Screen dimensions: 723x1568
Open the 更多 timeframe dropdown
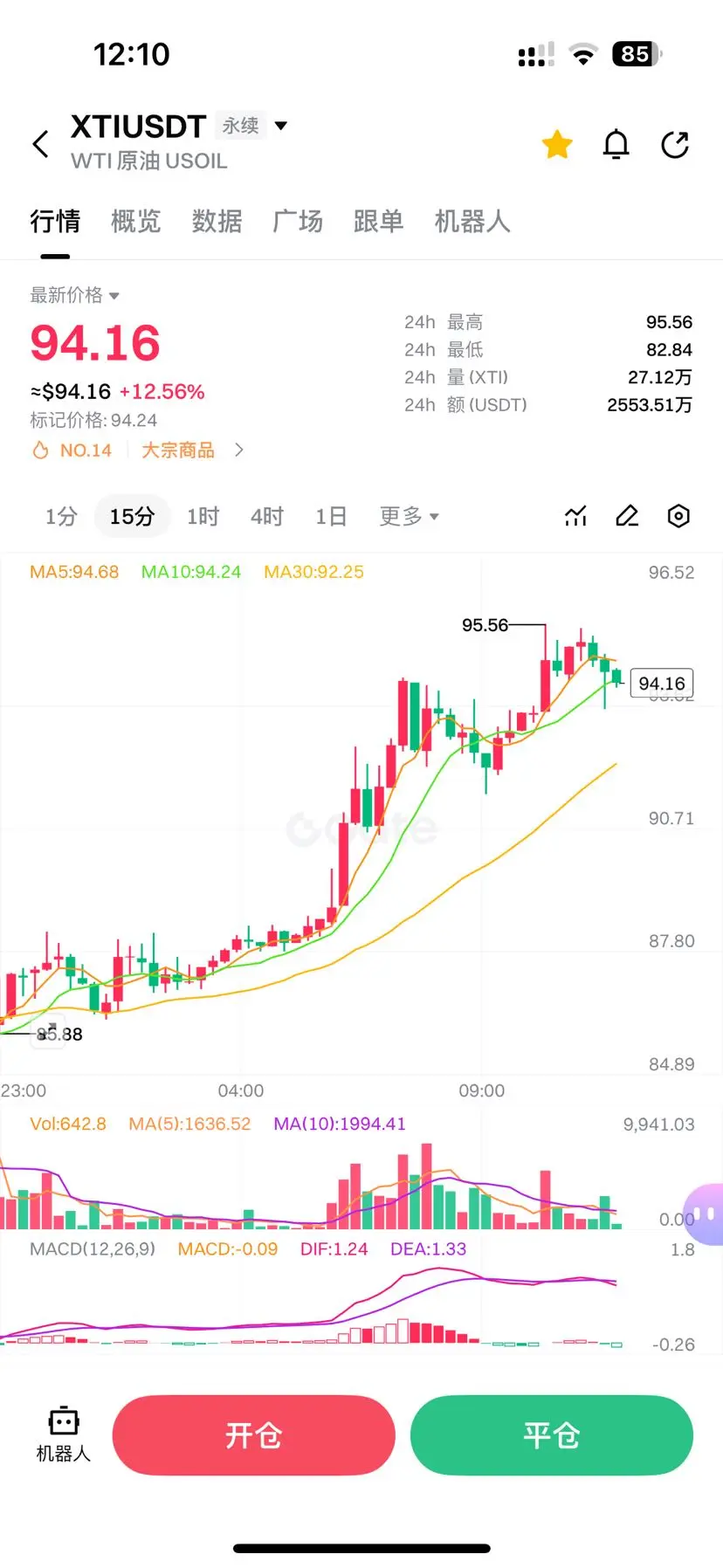pyautogui.click(x=409, y=516)
